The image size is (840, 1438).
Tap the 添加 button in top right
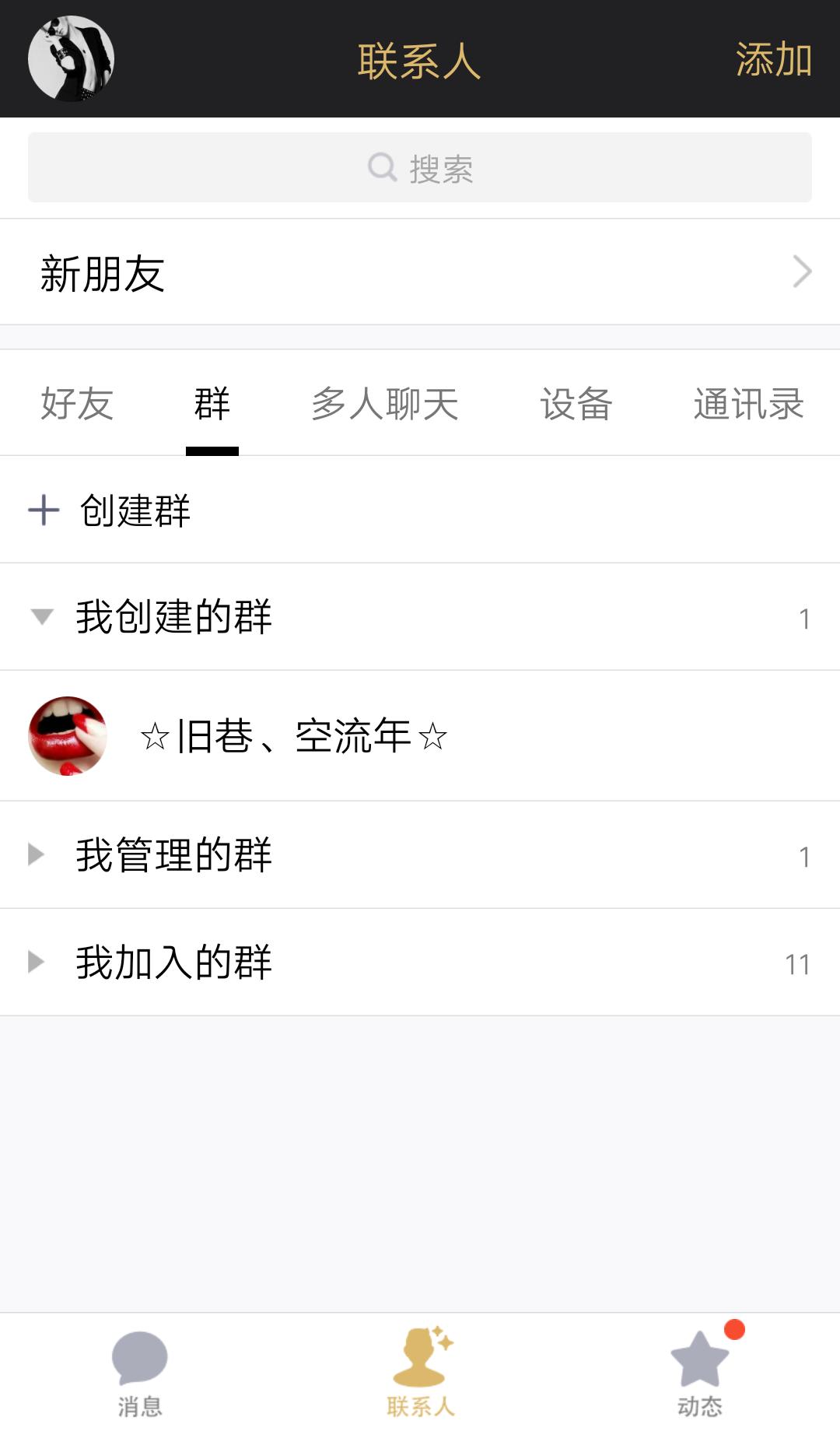(773, 58)
